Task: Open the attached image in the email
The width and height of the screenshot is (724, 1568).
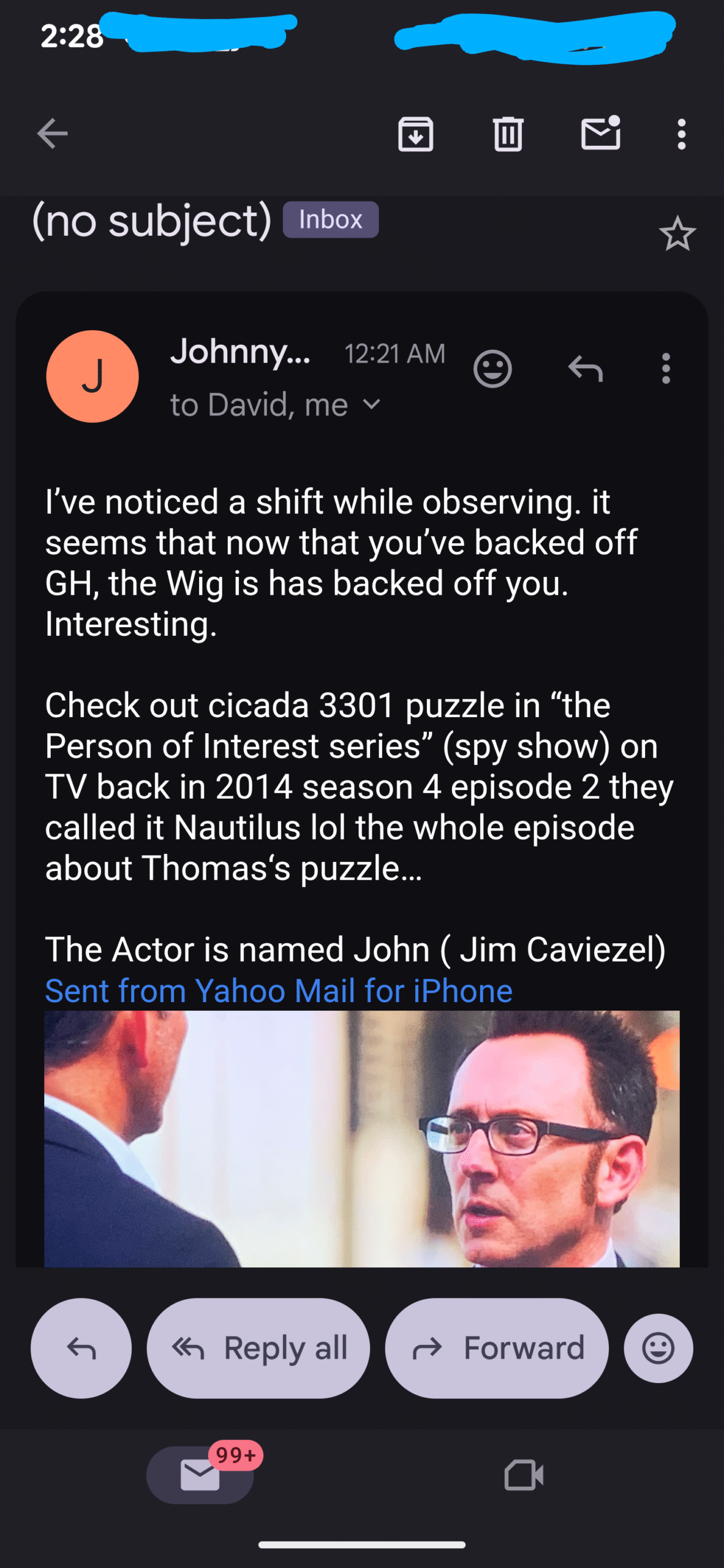Action: [361, 1138]
